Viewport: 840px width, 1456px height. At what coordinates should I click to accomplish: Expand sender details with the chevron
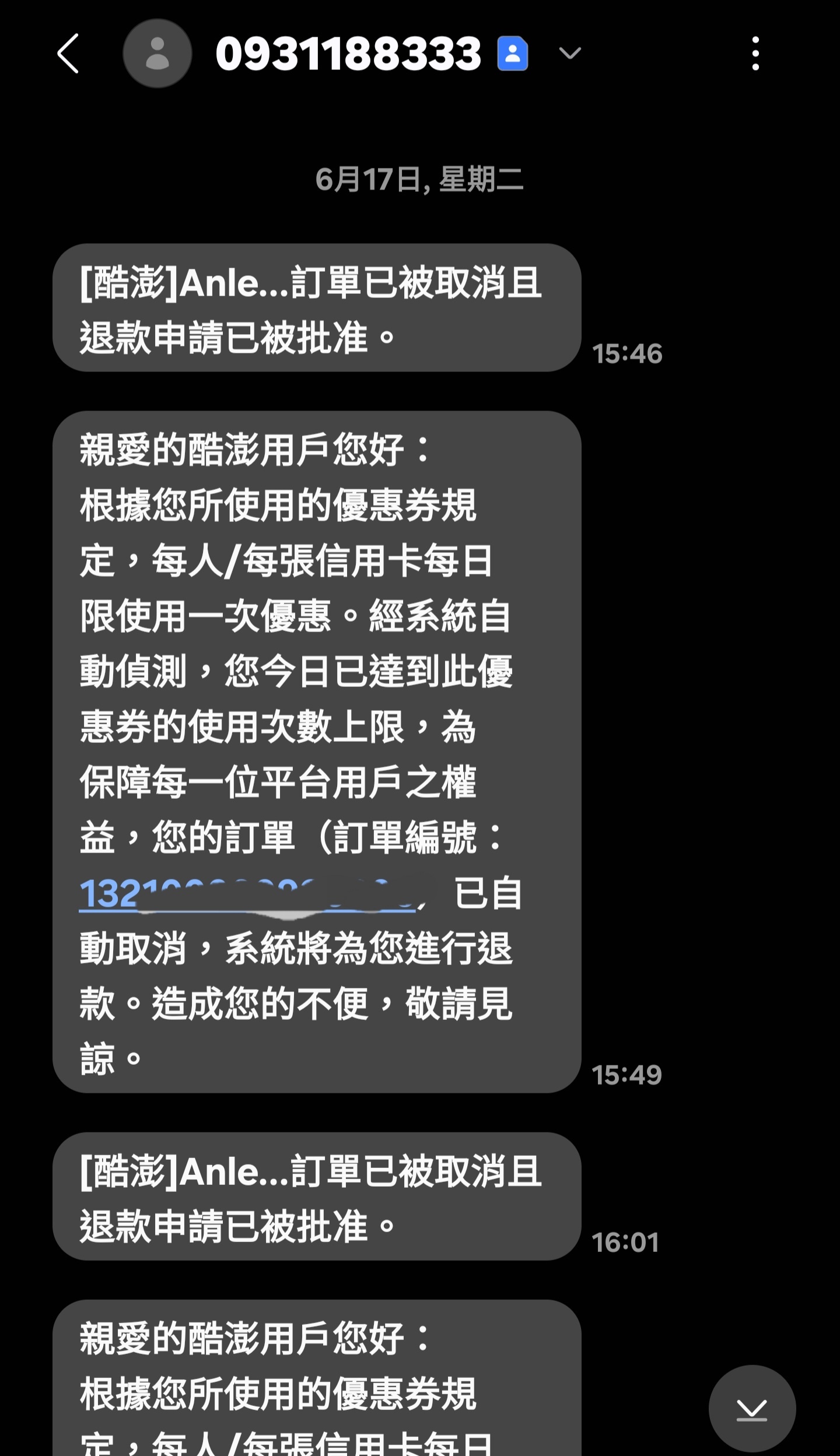tap(569, 54)
